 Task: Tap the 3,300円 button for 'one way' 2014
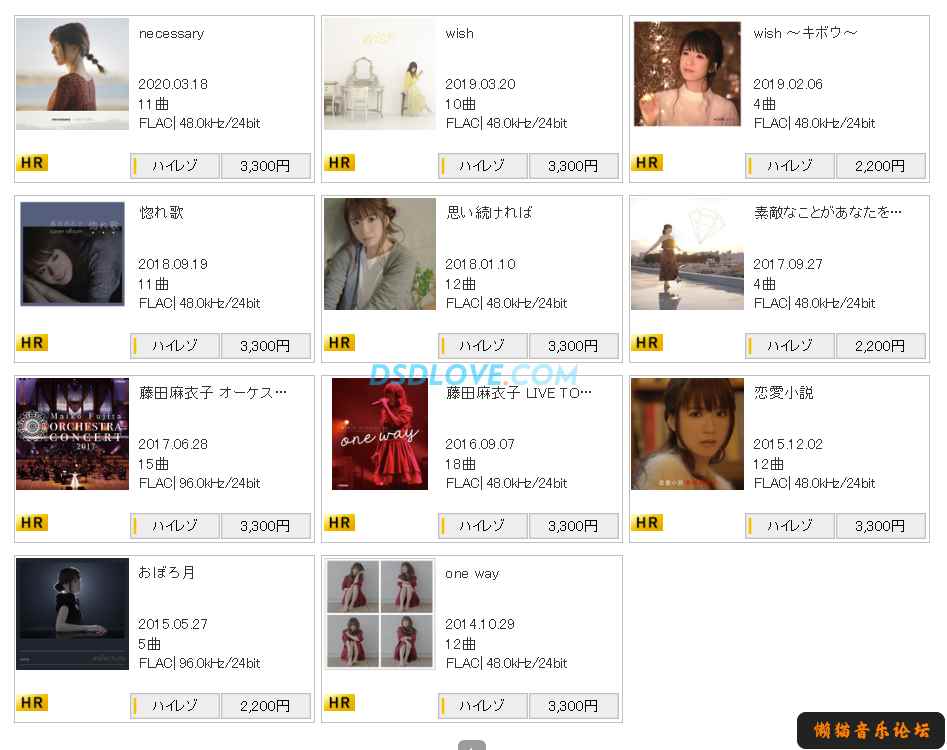[573, 706]
